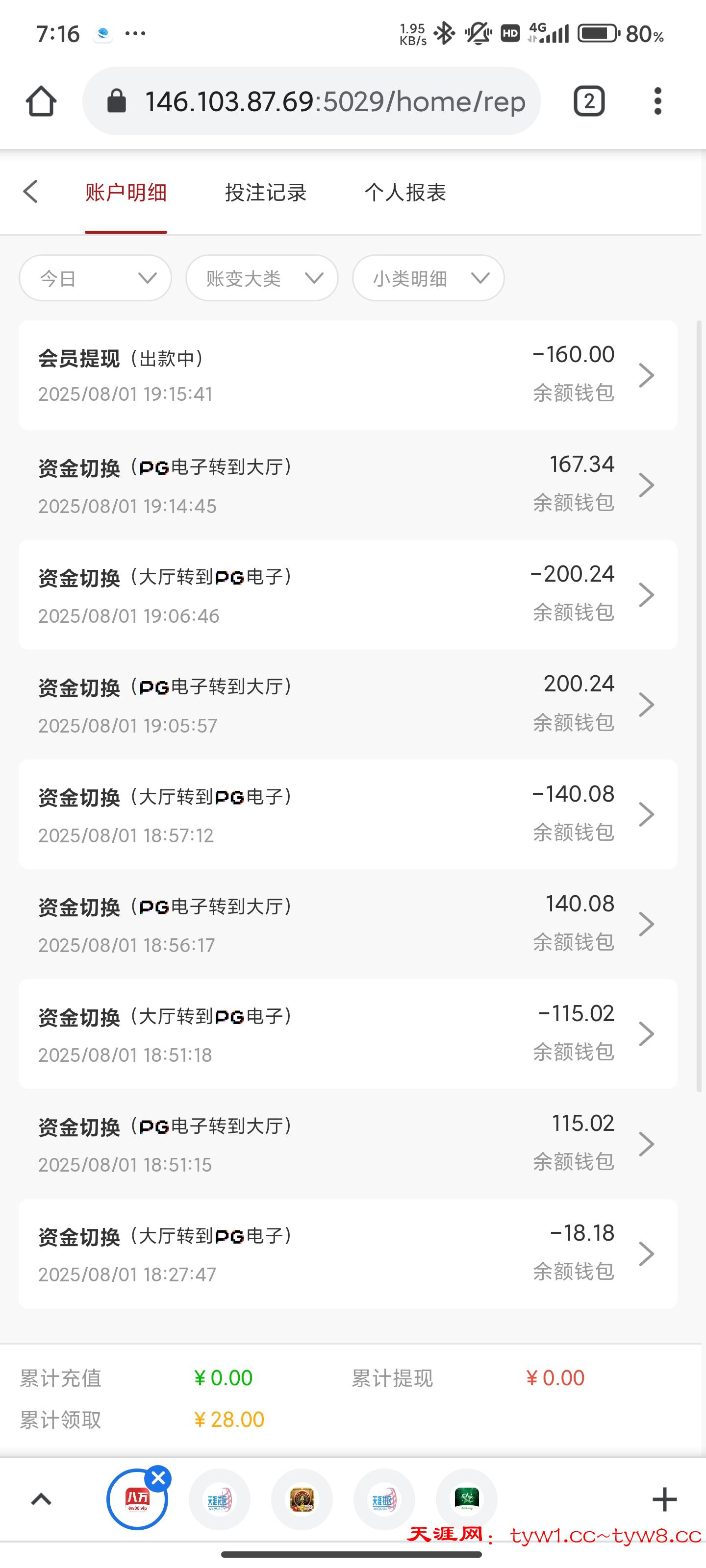Click the home icon next to address bar
Image resolution: width=706 pixels, height=1568 pixels.
[41, 100]
